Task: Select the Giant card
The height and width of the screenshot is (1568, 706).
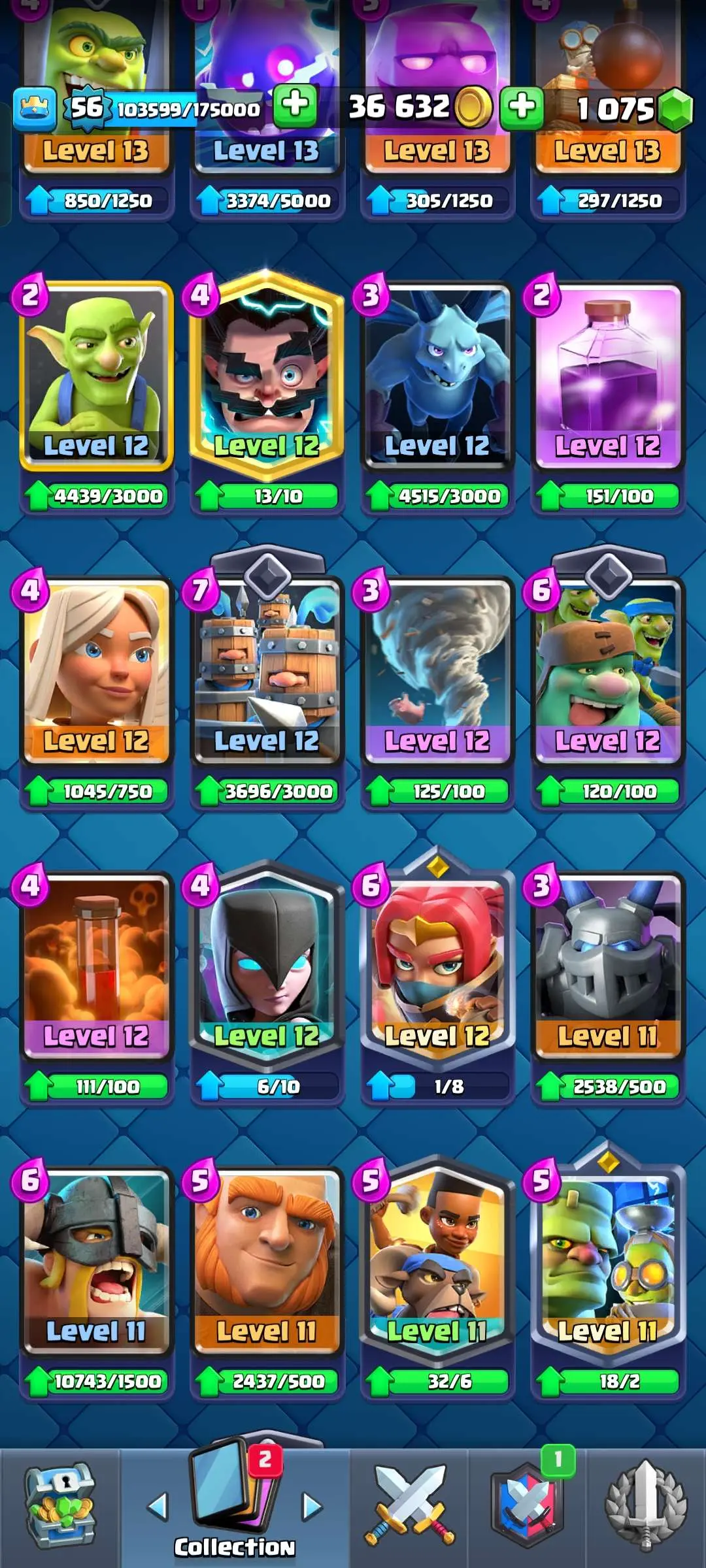Action: [x=267, y=1261]
